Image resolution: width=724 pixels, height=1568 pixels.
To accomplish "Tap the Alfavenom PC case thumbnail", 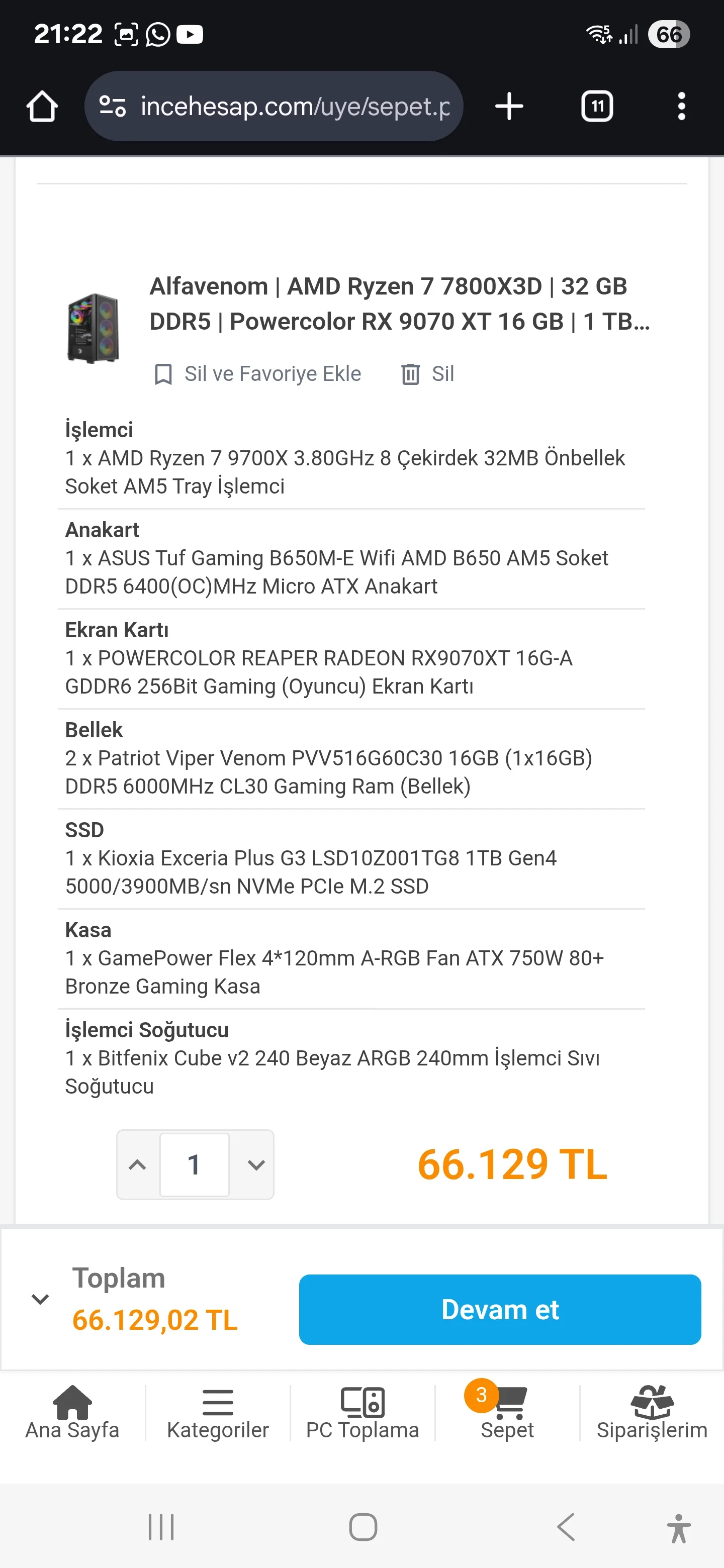I will [x=93, y=328].
